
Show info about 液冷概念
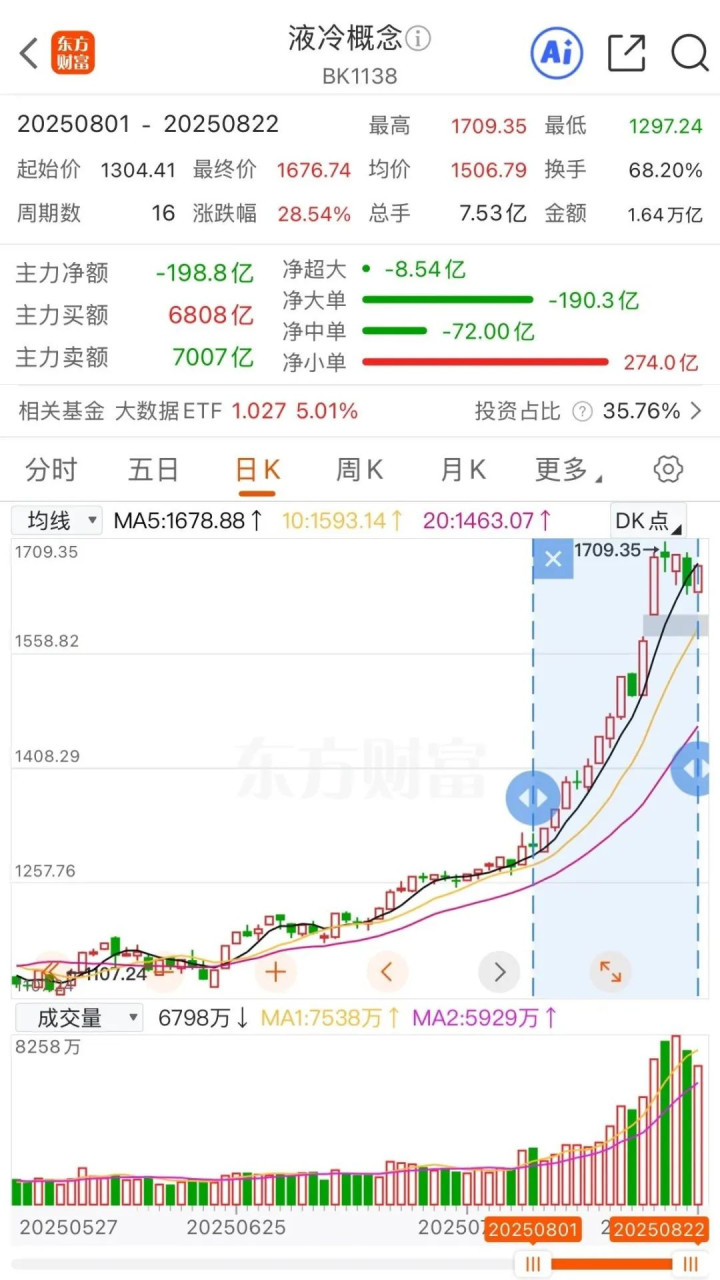click(x=419, y=39)
